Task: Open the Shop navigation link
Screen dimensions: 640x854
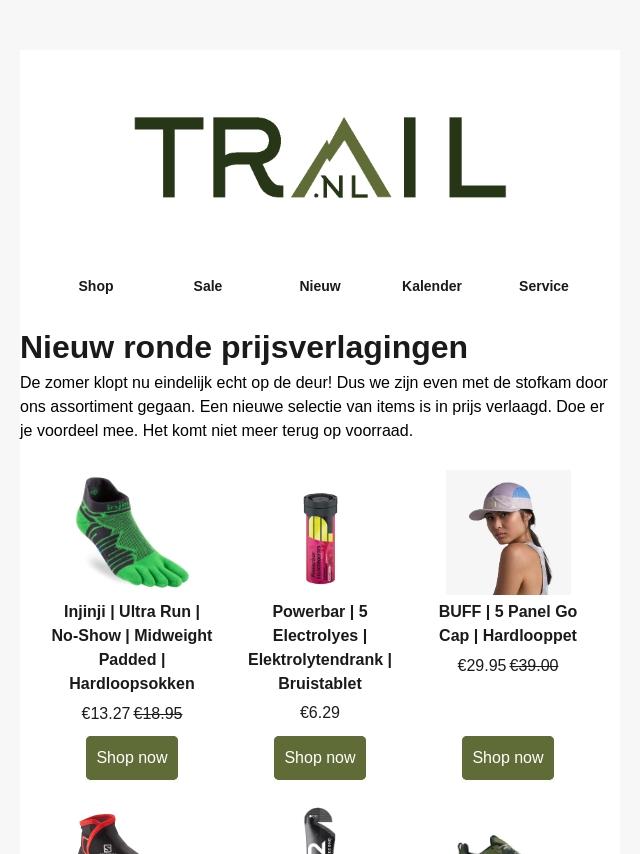Action: (x=96, y=286)
